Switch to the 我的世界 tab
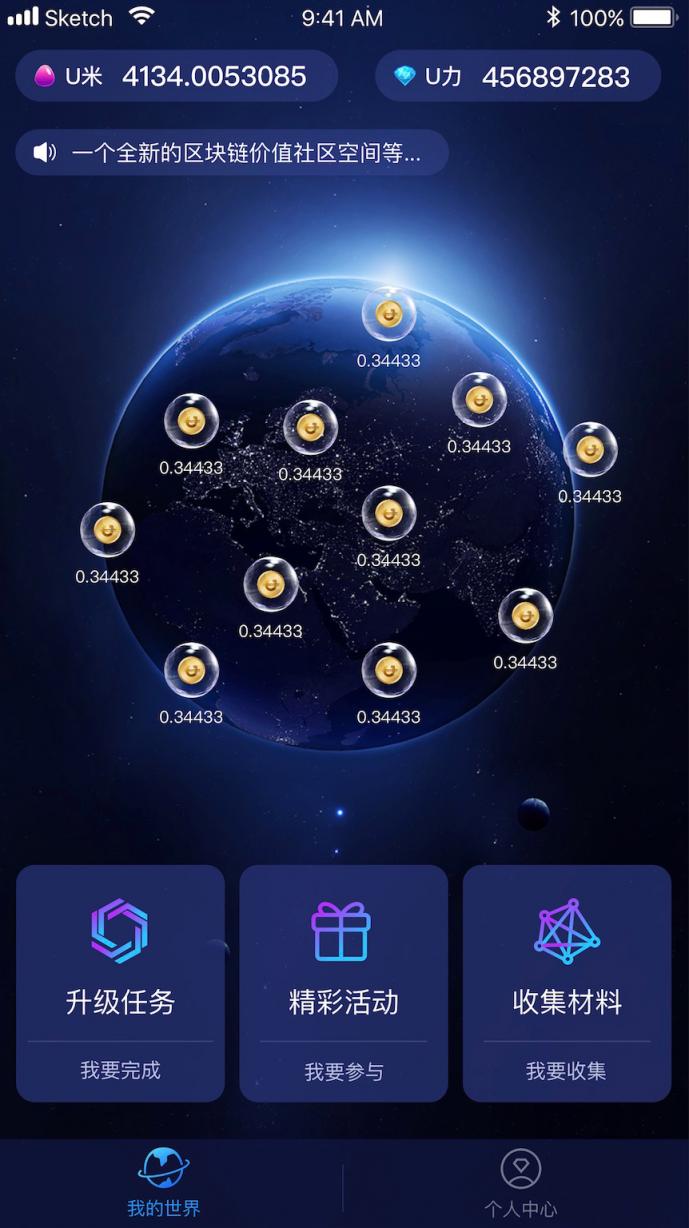Viewport: 689px width, 1228px height. (x=164, y=1183)
